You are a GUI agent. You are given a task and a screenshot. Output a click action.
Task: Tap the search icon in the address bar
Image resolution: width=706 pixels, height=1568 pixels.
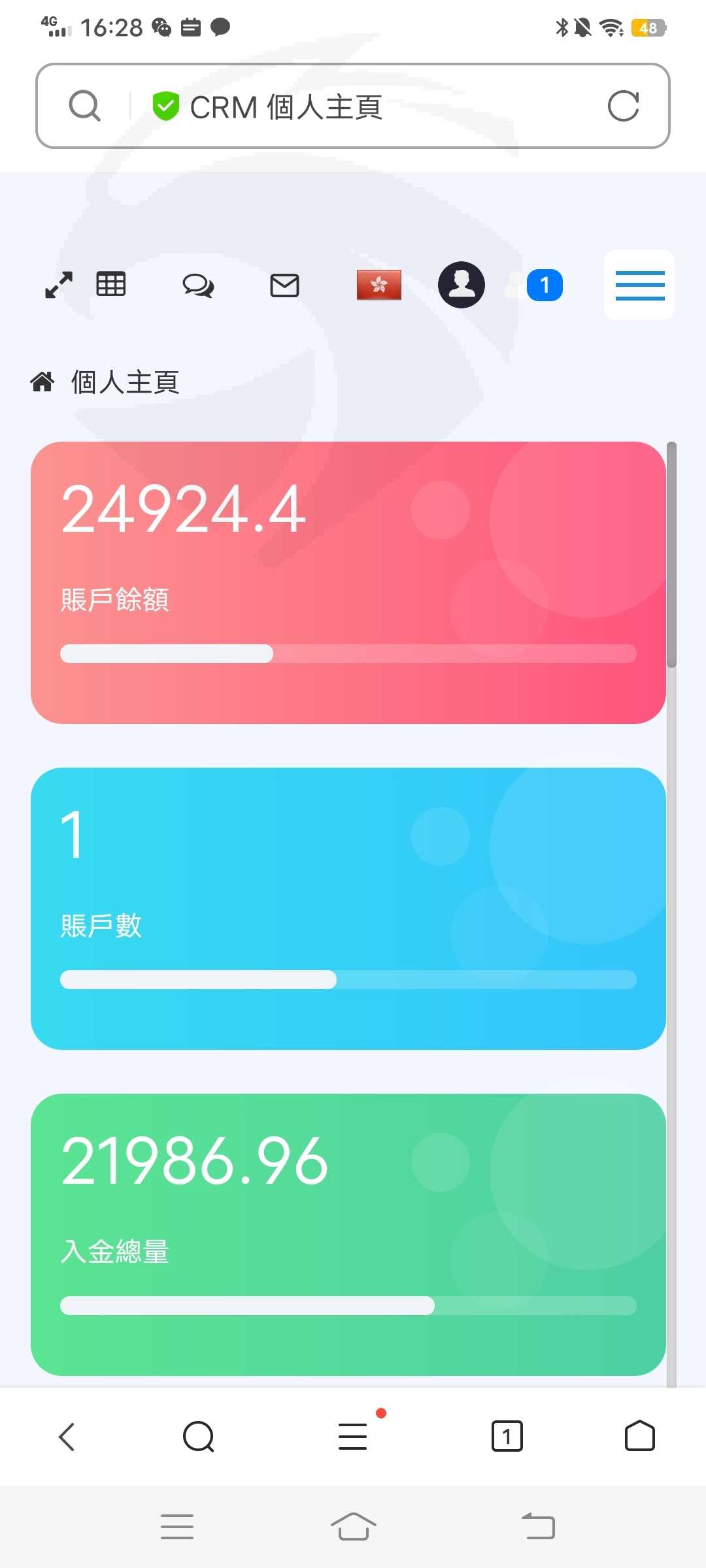[x=85, y=106]
